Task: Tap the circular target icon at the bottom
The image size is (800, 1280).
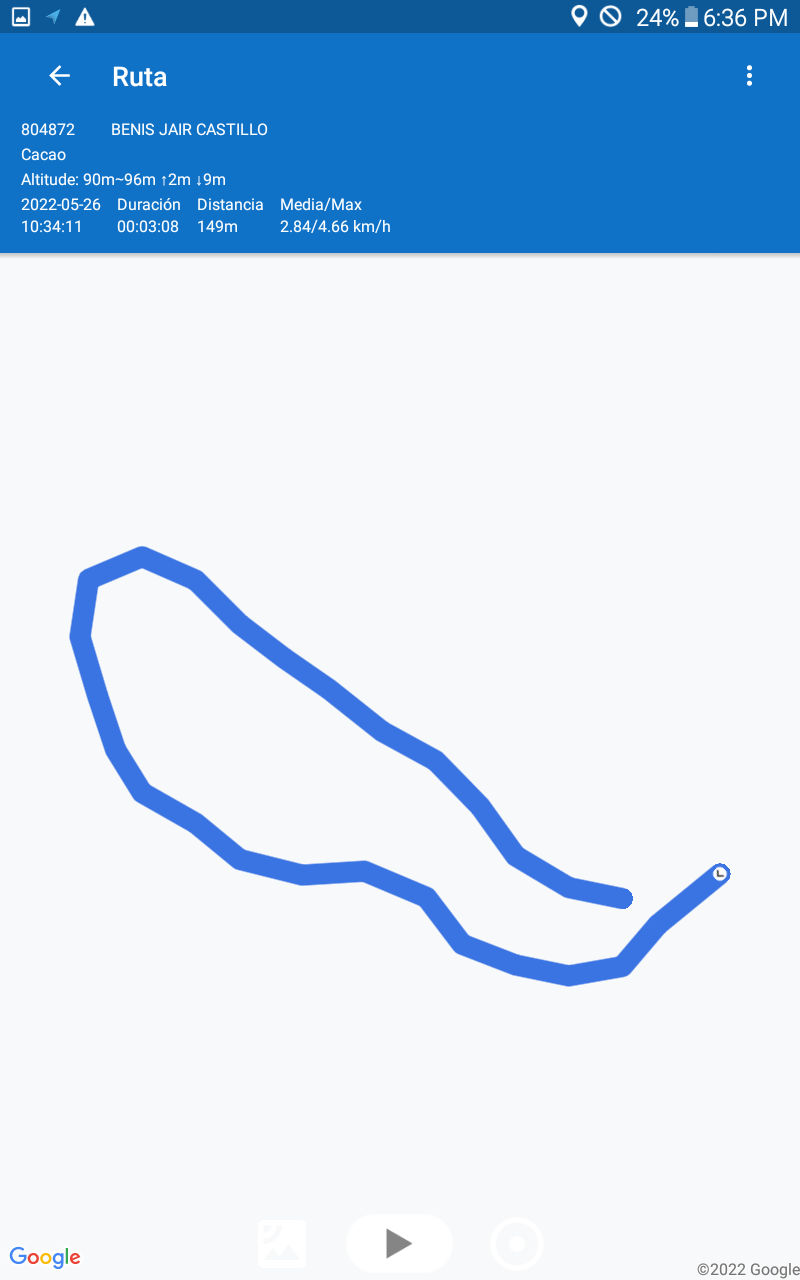Action: coord(517,1244)
